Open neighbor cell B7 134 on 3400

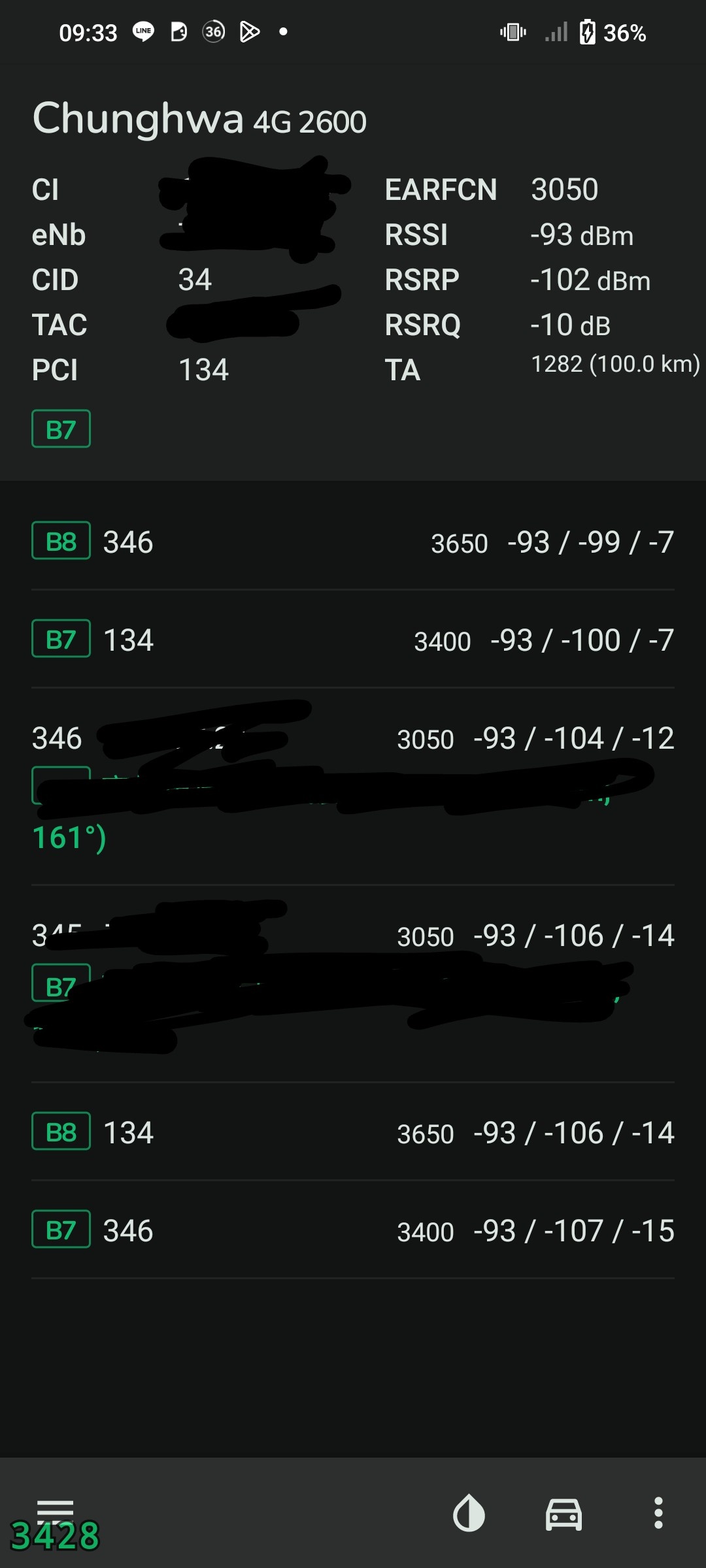pos(353,640)
